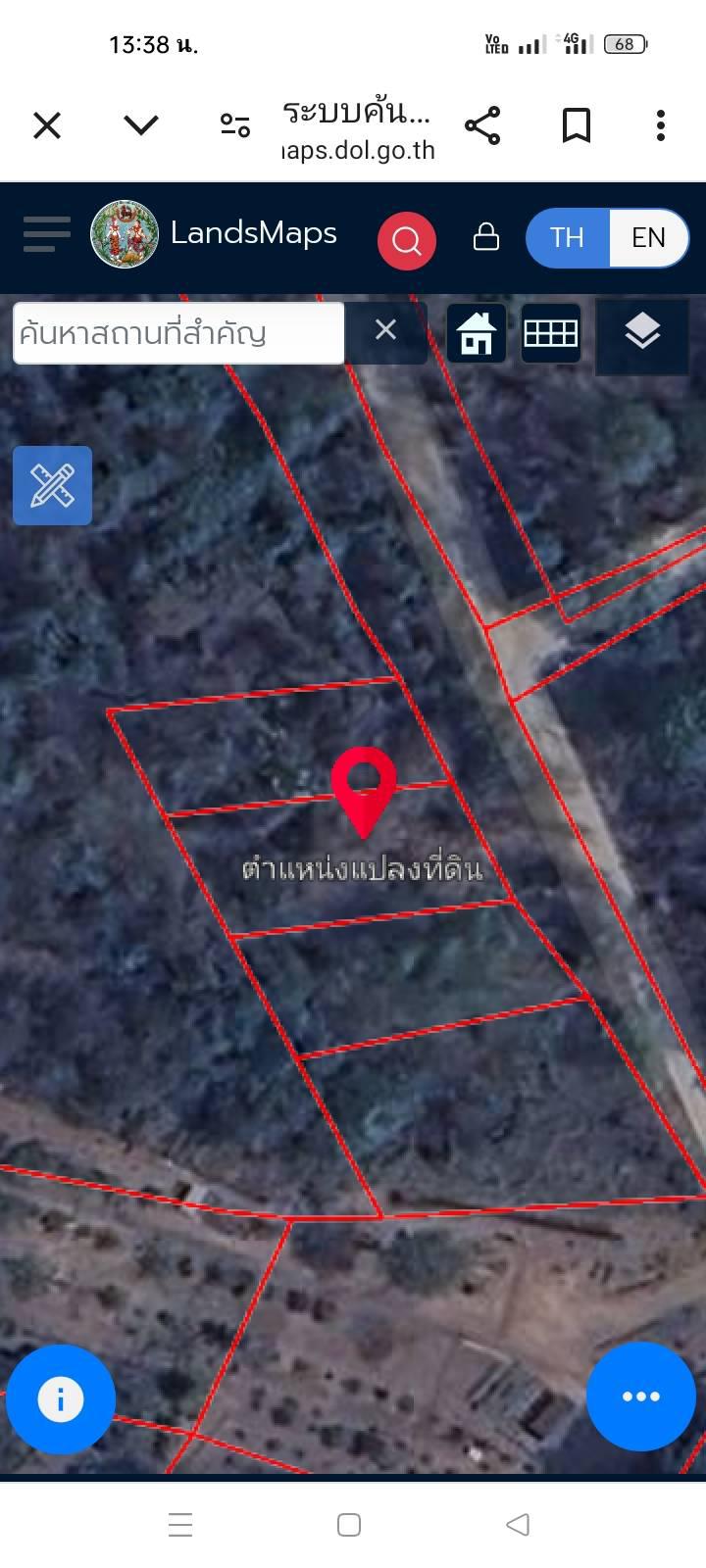Screen dimensions: 706x1568
Task: Tap the red search button
Action: pyautogui.click(x=407, y=240)
